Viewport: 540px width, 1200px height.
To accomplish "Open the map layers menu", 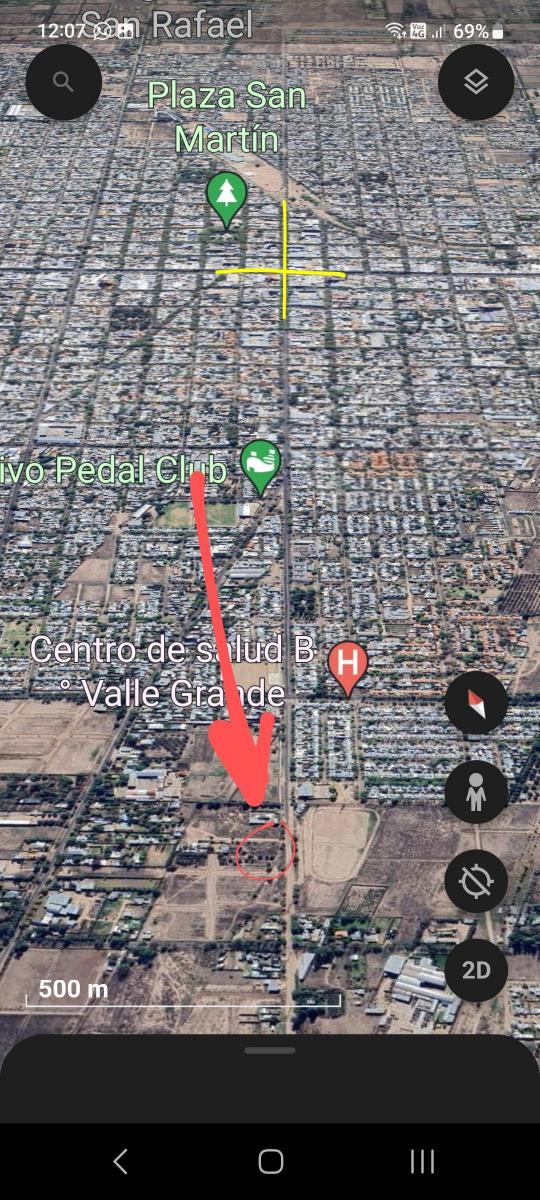I will (476, 82).
